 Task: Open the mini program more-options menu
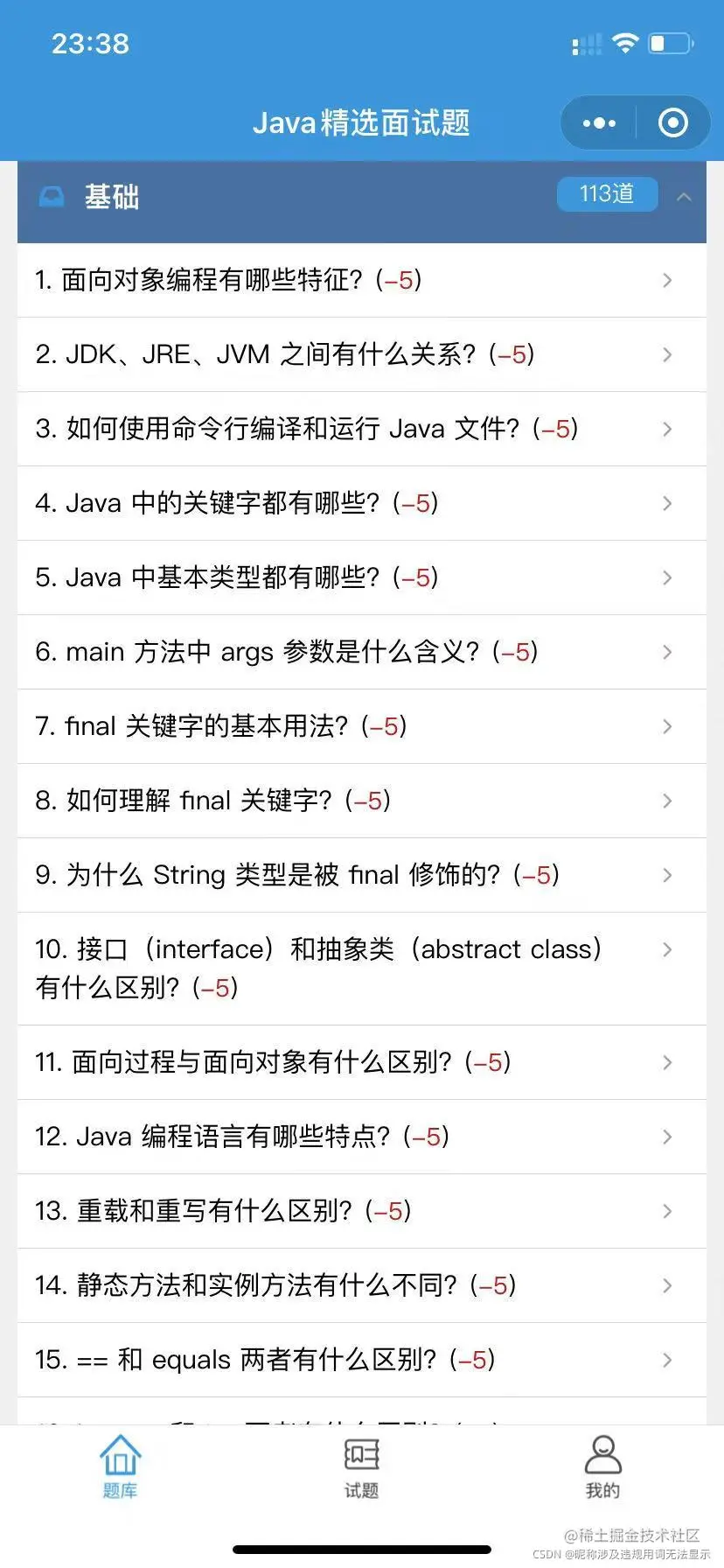[x=599, y=123]
